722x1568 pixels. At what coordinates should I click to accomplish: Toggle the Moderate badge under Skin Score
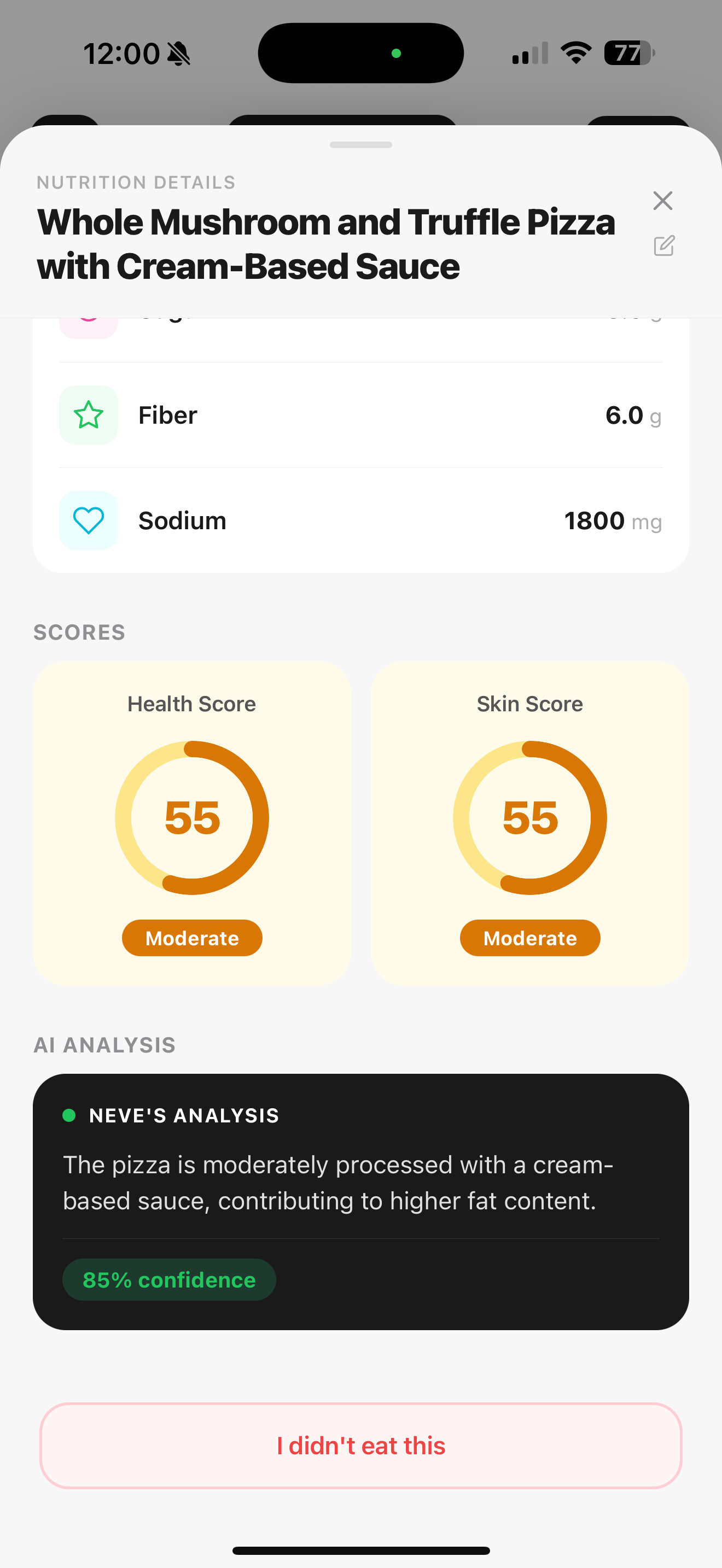click(529, 938)
